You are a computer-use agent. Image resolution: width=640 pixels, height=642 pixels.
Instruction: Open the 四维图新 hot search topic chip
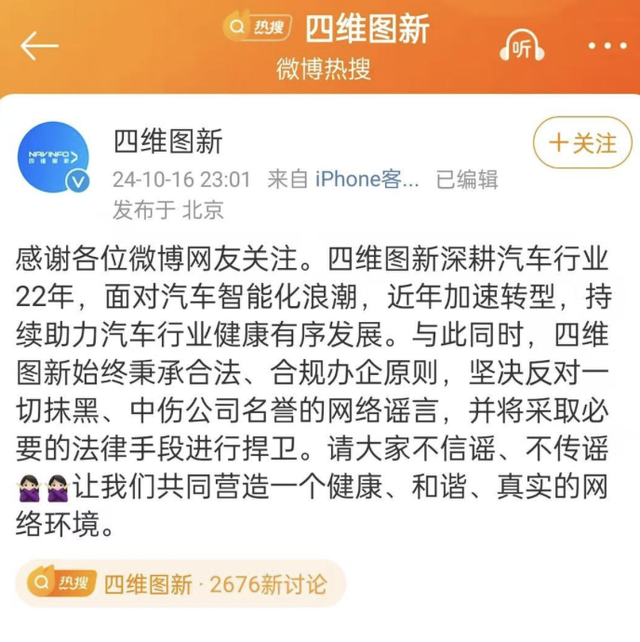181,584
